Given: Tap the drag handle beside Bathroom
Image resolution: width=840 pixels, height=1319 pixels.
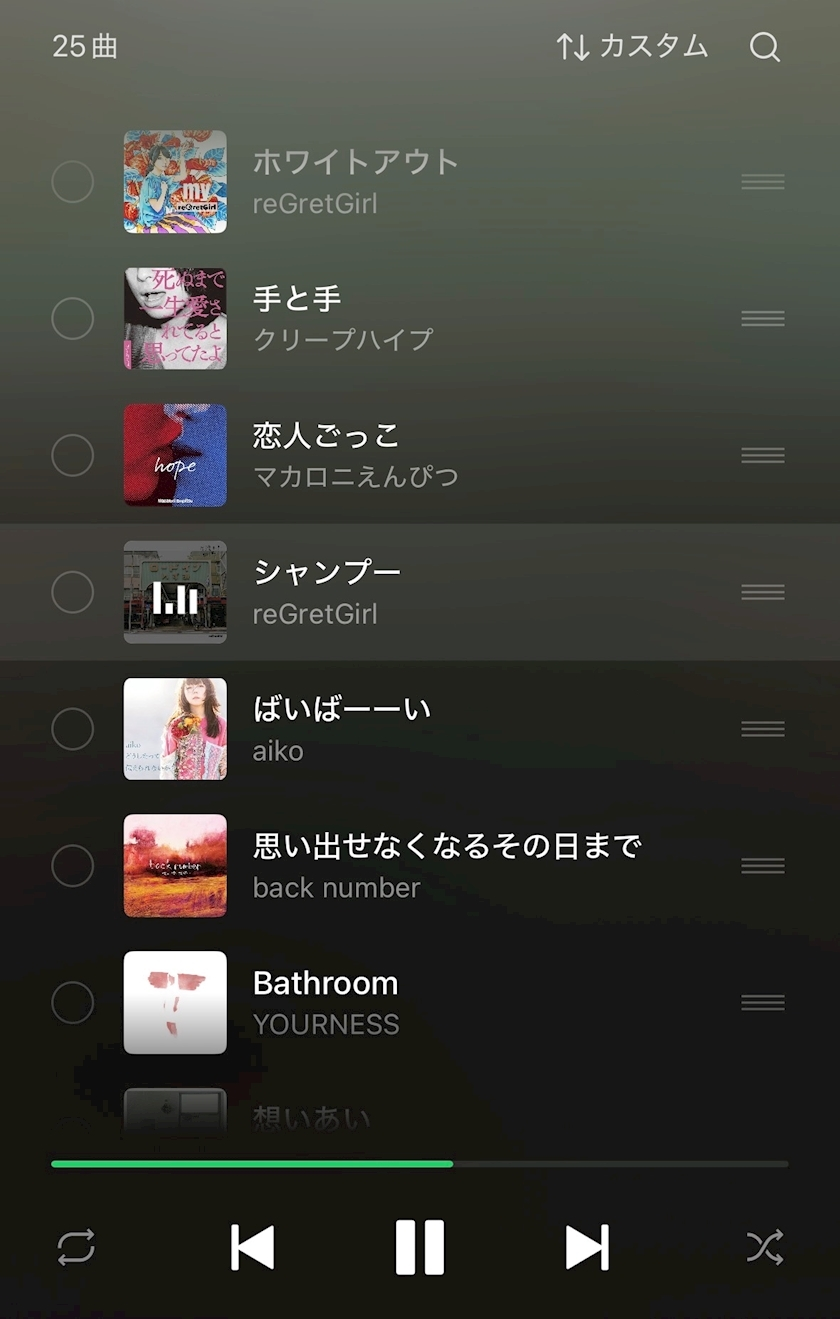Looking at the screenshot, I should click(762, 1003).
